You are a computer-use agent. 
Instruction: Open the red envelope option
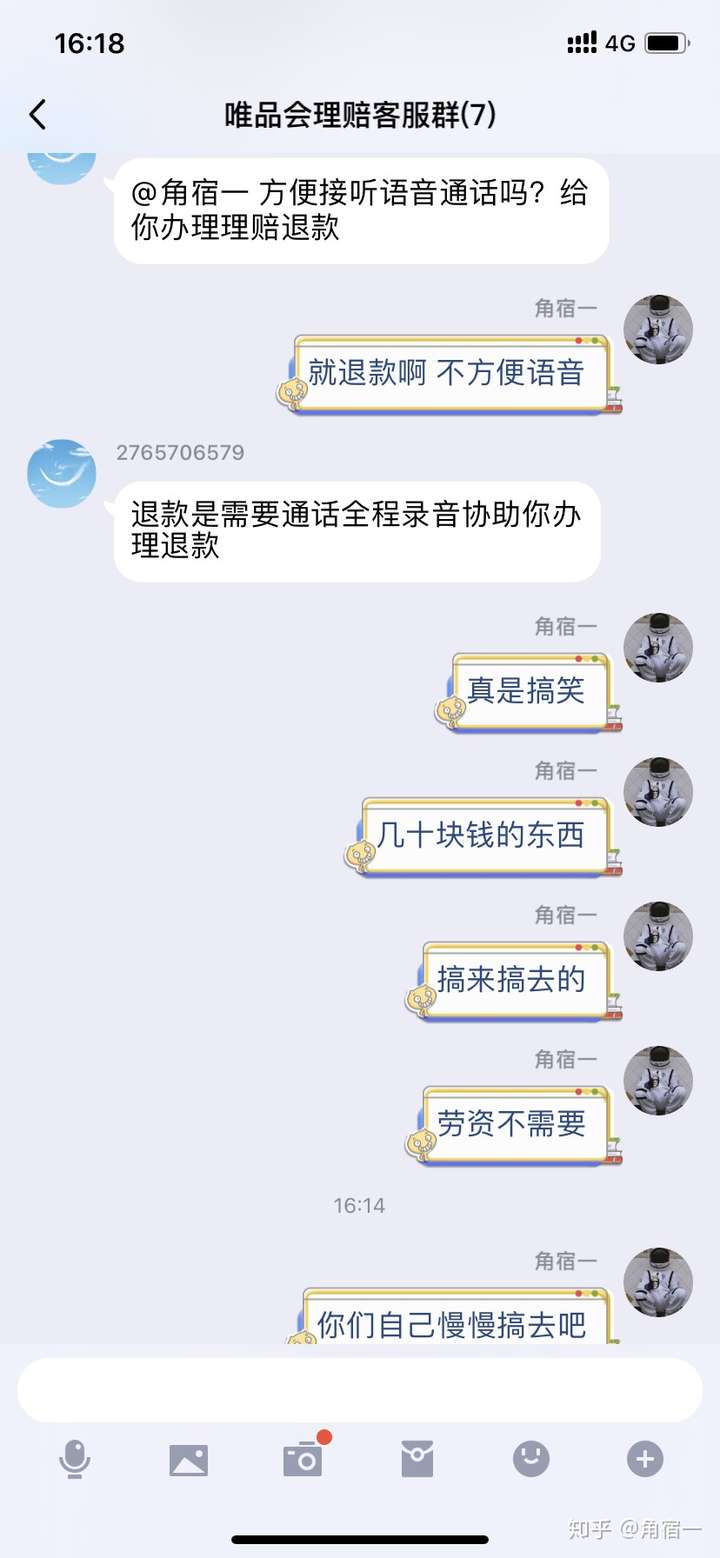[417, 1460]
